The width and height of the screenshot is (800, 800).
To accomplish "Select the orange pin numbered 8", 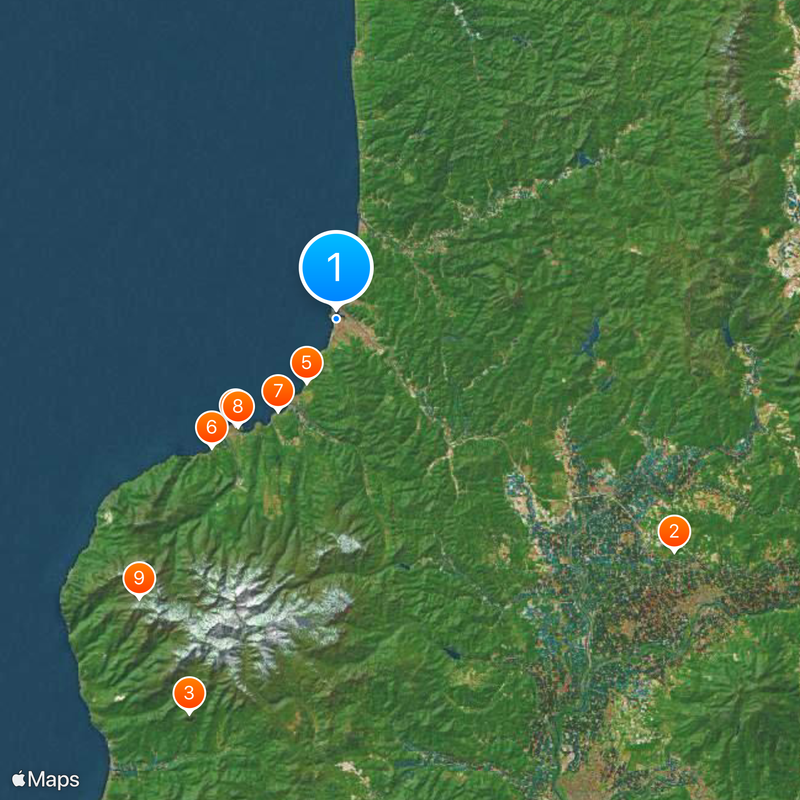I will [x=238, y=407].
